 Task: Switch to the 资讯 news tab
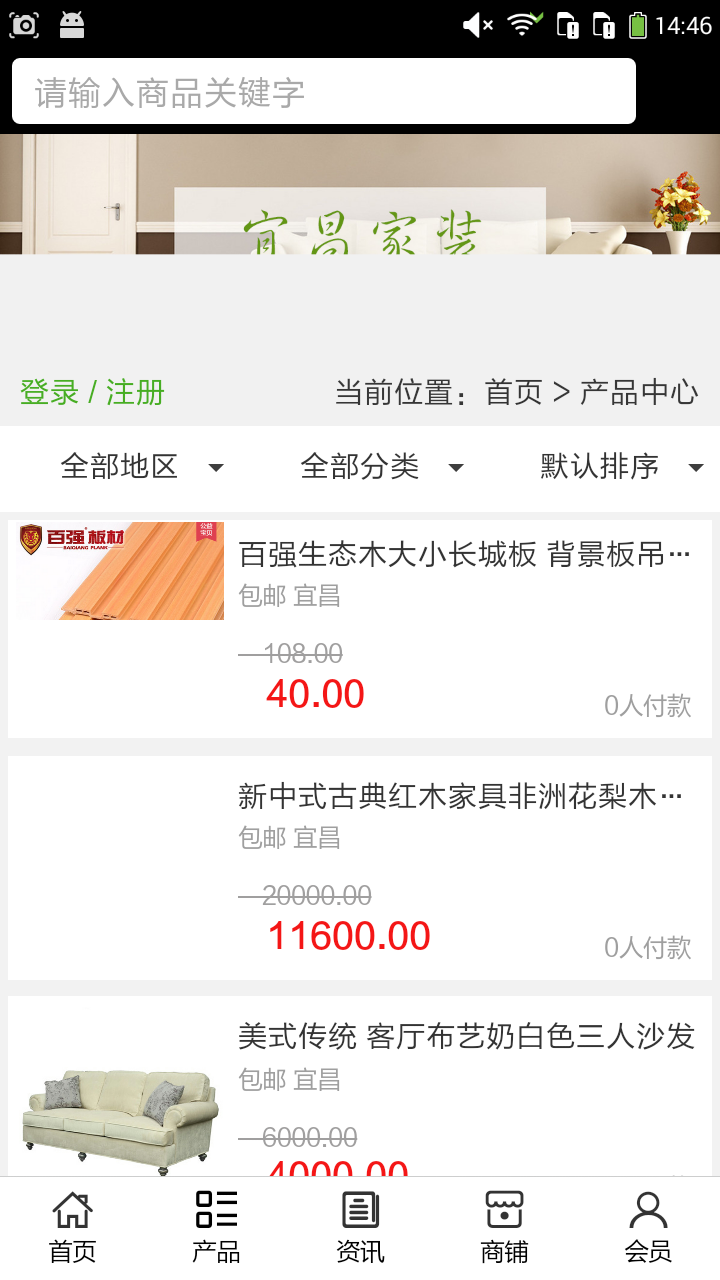360,1227
